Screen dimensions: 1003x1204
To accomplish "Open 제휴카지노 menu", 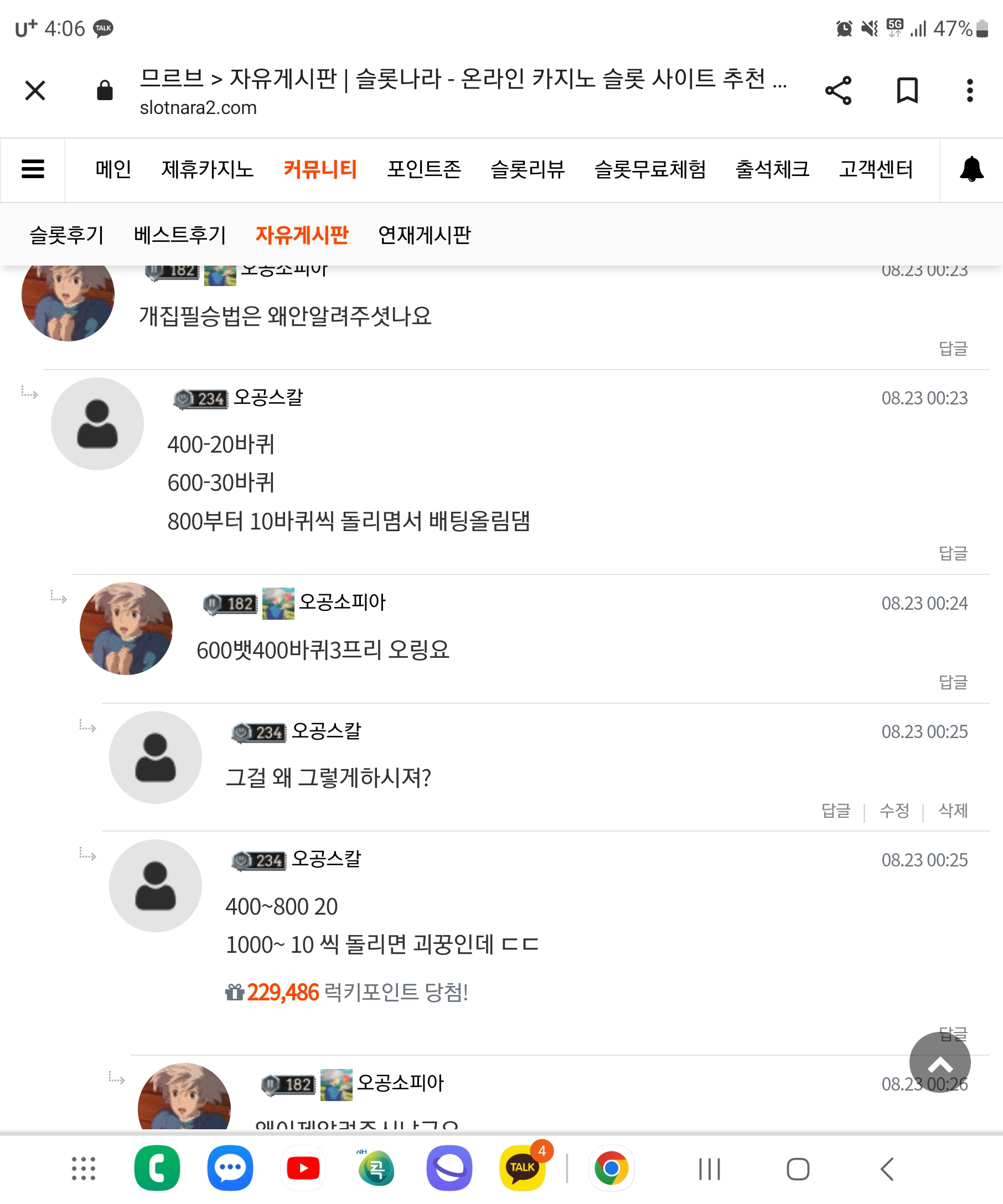I will pos(208,169).
